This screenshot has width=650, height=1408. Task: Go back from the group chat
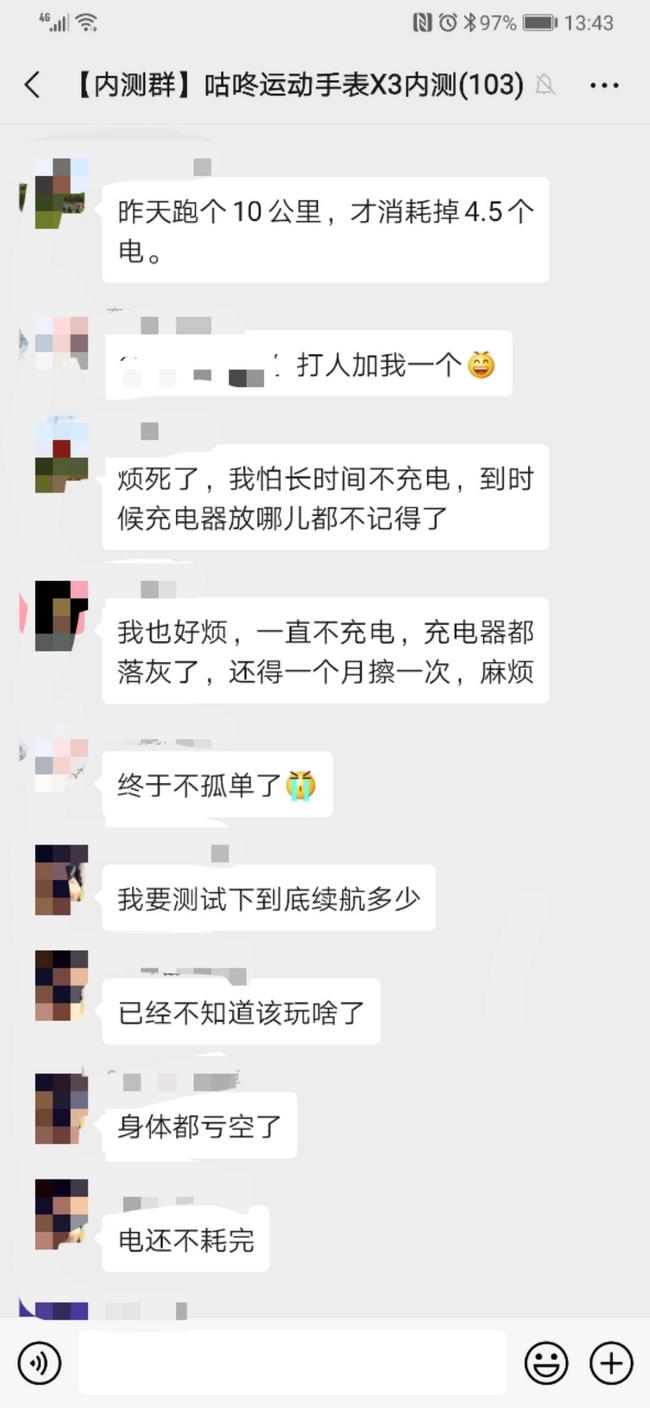click(x=33, y=85)
